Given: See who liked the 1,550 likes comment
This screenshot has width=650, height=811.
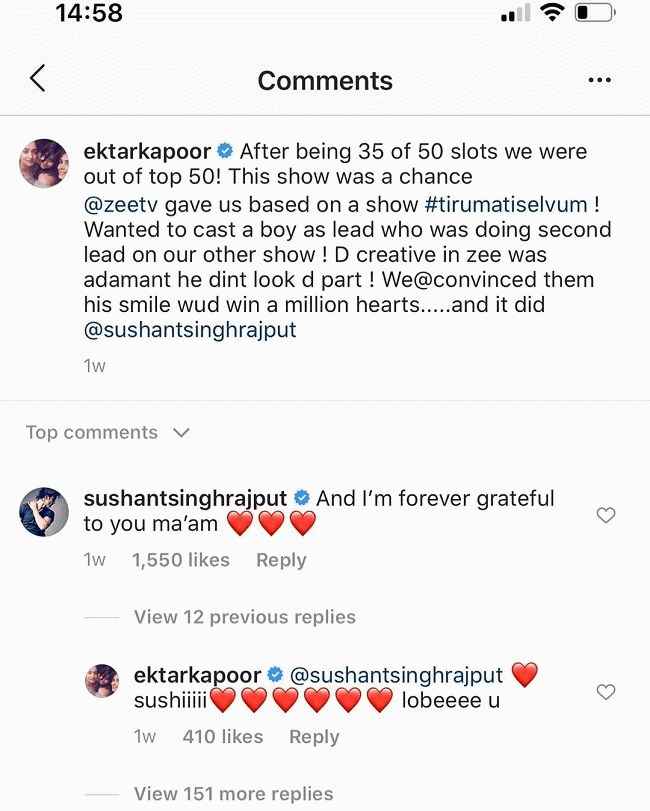Looking at the screenshot, I should (x=180, y=560).
